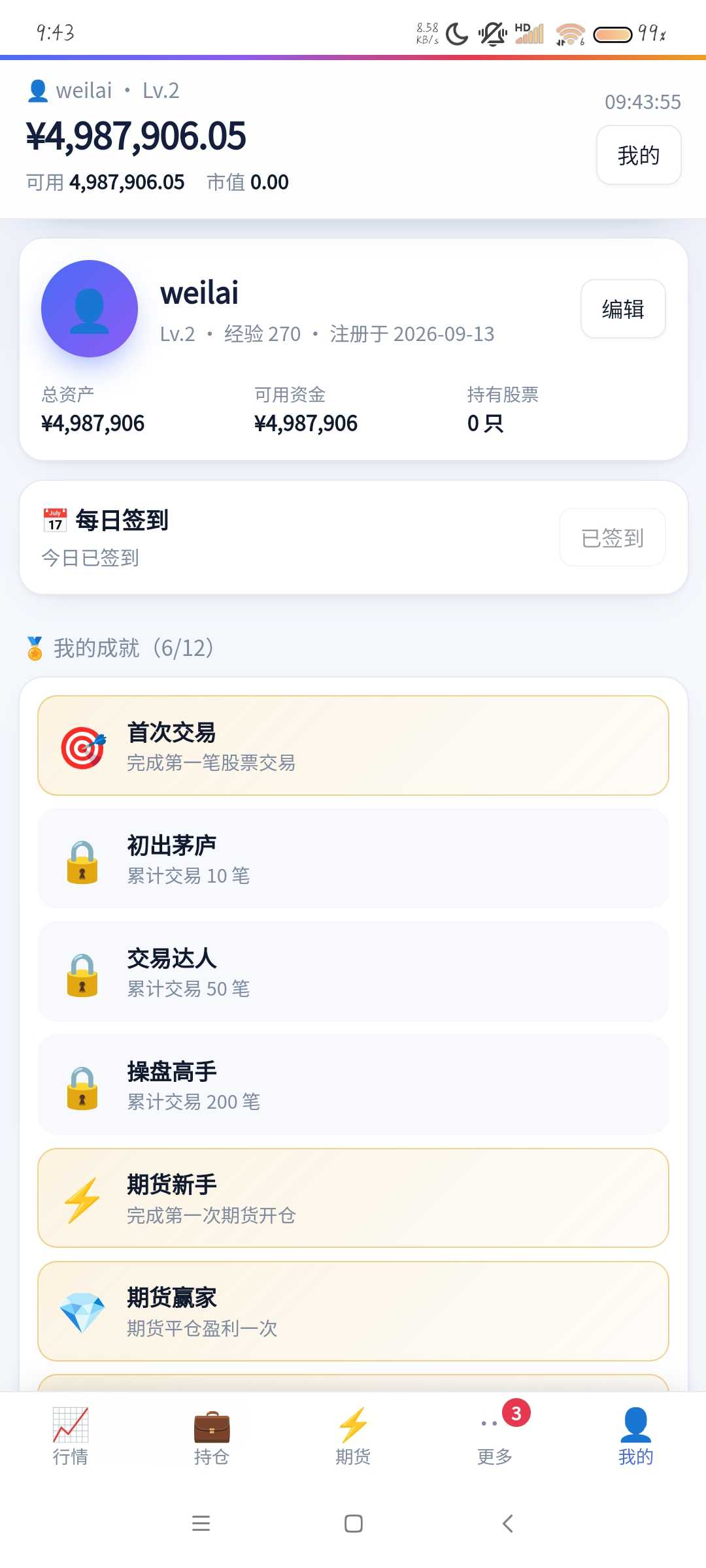Go to the 期货 tab
This screenshot has height=1568, width=706.
[353, 1436]
